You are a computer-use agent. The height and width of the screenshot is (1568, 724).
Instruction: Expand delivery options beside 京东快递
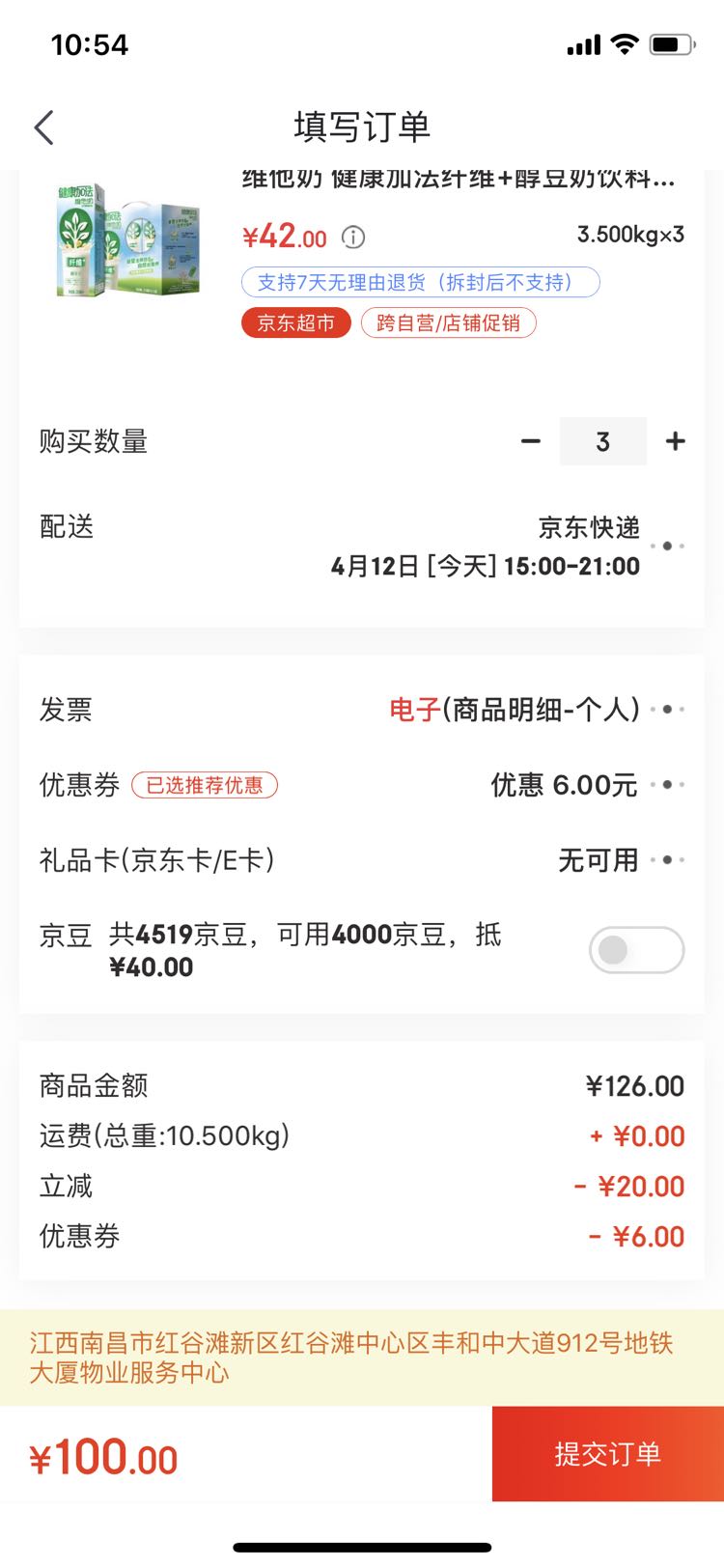tap(667, 546)
